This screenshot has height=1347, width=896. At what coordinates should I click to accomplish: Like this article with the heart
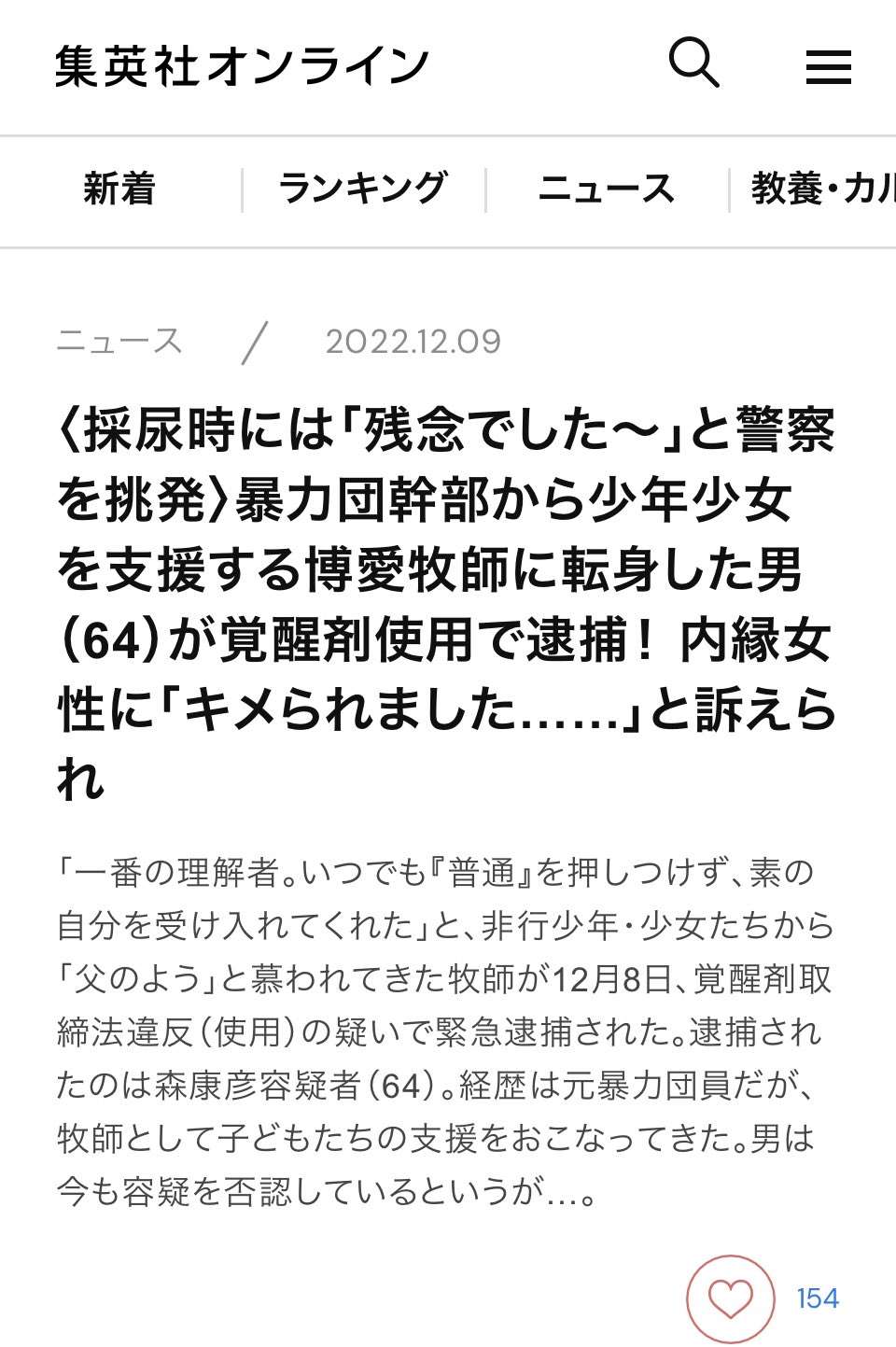point(731,1298)
